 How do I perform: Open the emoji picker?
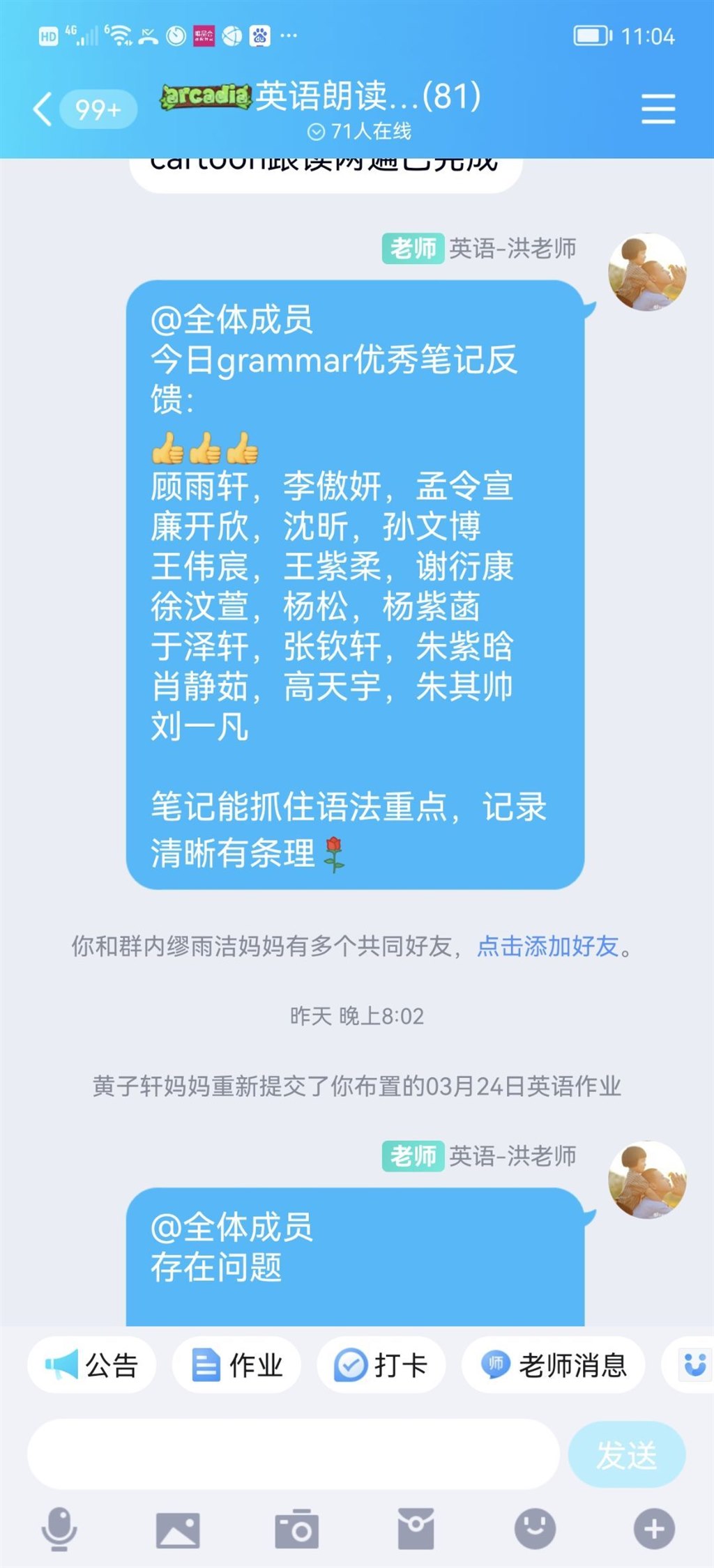pyautogui.click(x=535, y=1530)
